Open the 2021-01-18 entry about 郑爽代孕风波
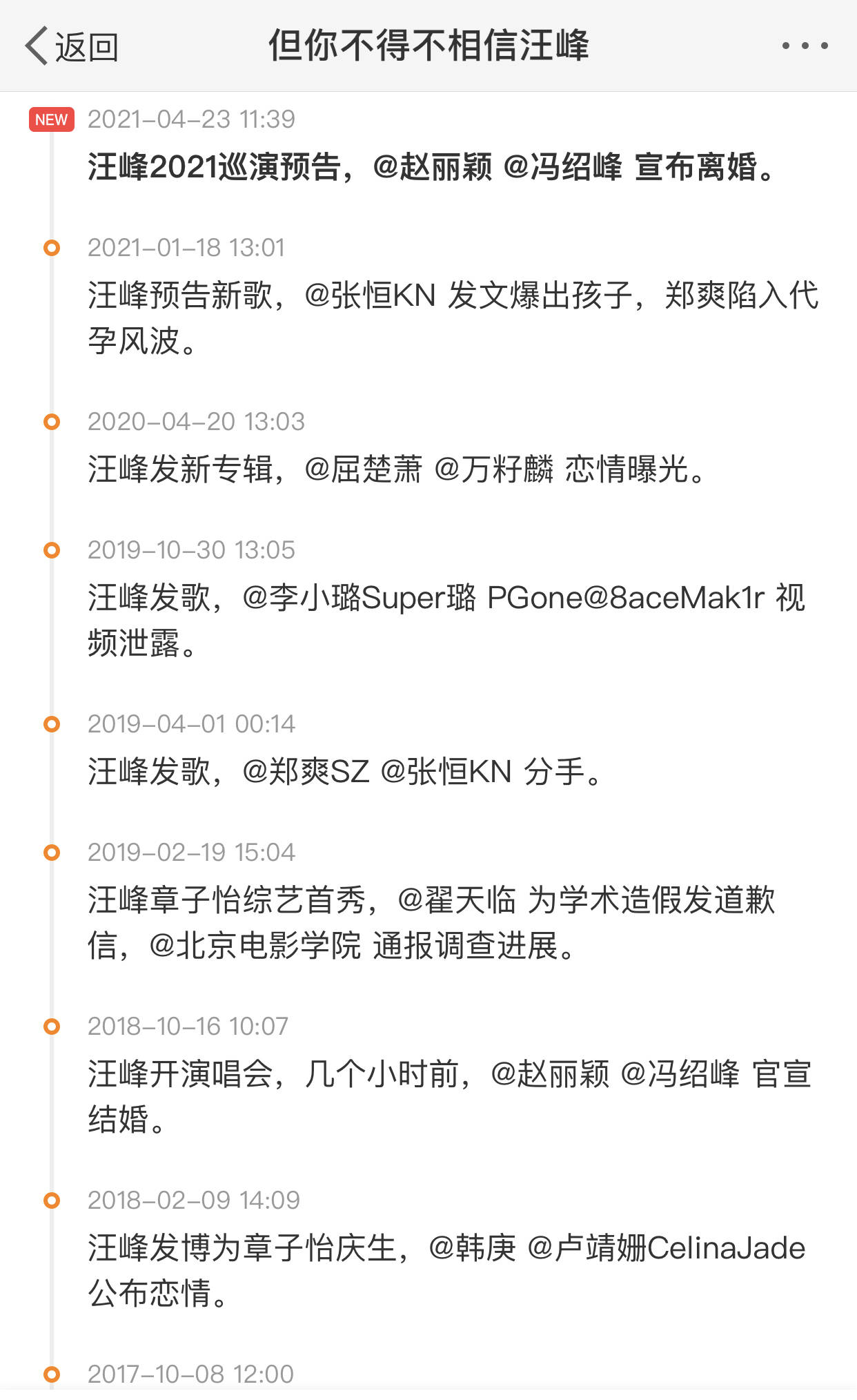Image resolution: width=857 pixels, height=1400 pixels. coord(452,318)
